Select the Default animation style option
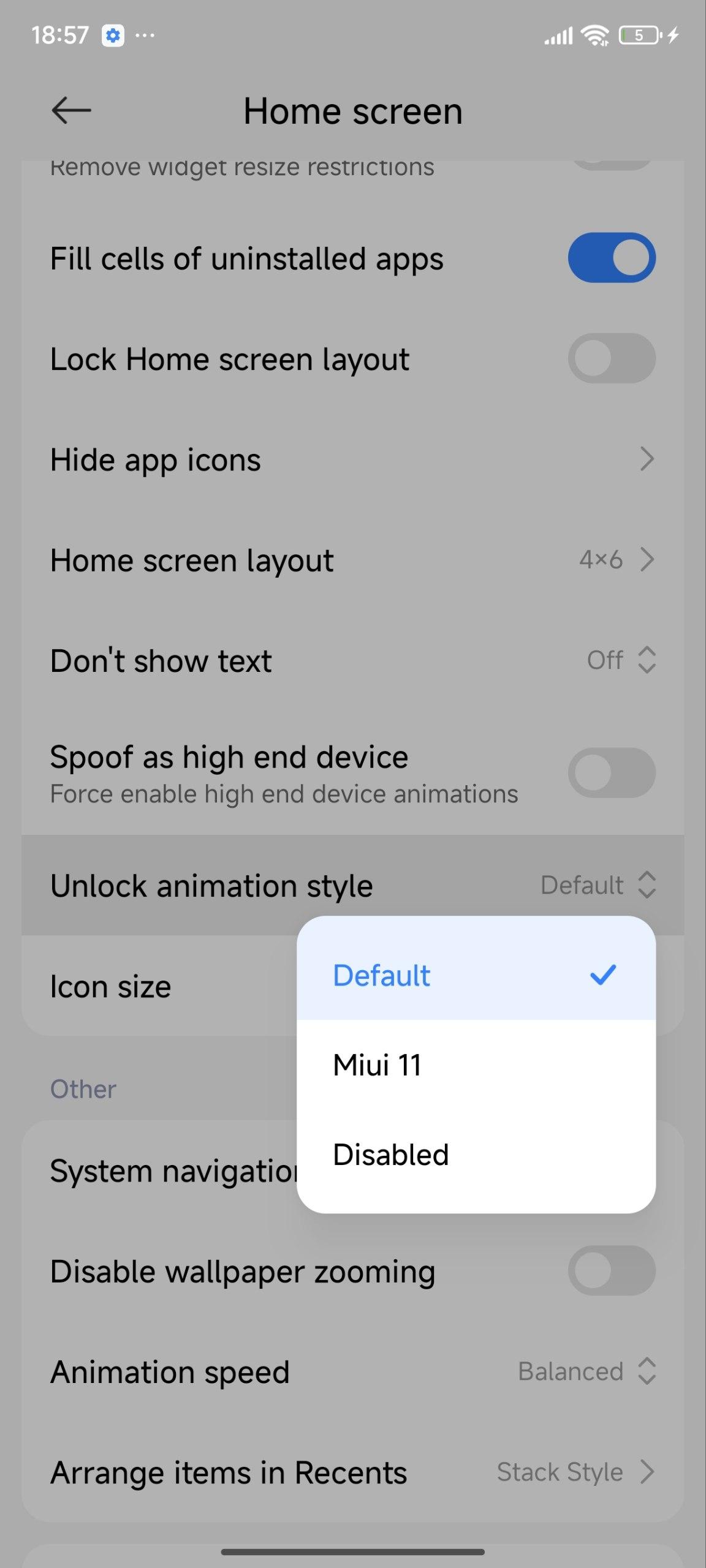This screenshot has width=706, height=1568. tap(476, 974)
